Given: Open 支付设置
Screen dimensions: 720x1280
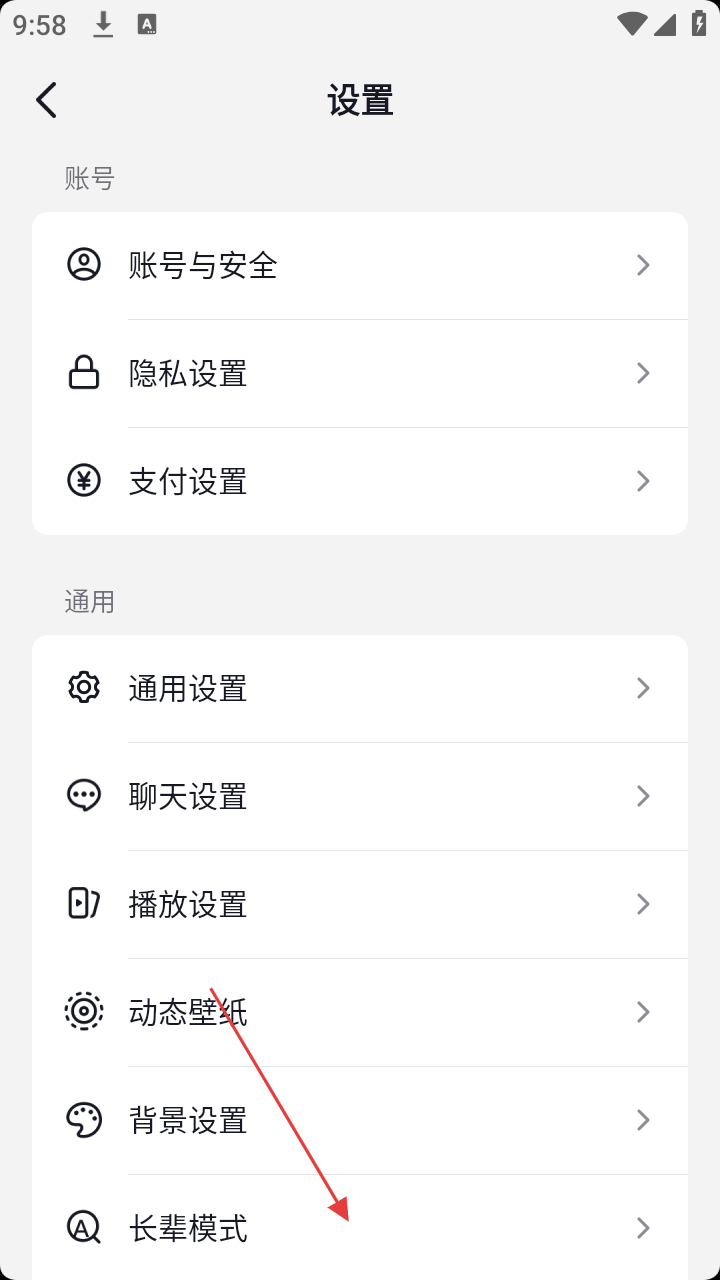Looking at the screenshot, I should pos(360,482).
